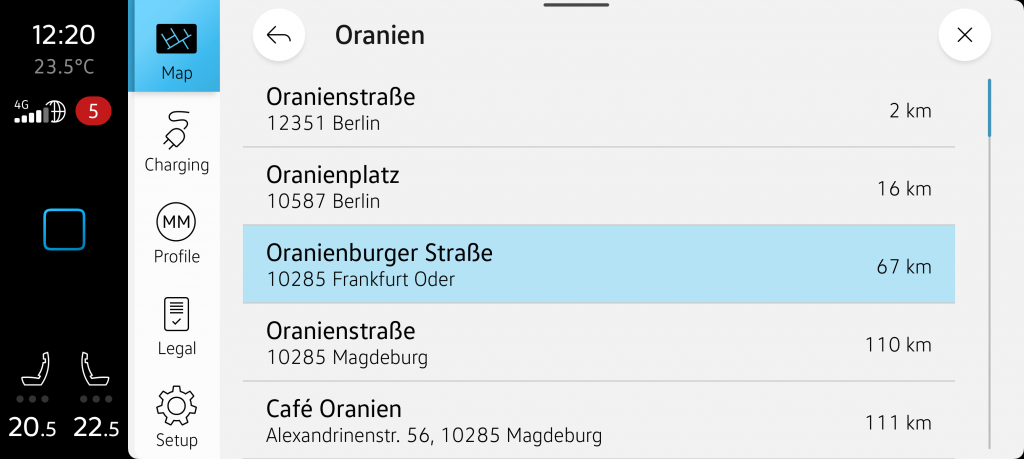This screenshot has height=459, width=1024.
Task: Switch to the Map tab
Action: [x=176, y=50]
